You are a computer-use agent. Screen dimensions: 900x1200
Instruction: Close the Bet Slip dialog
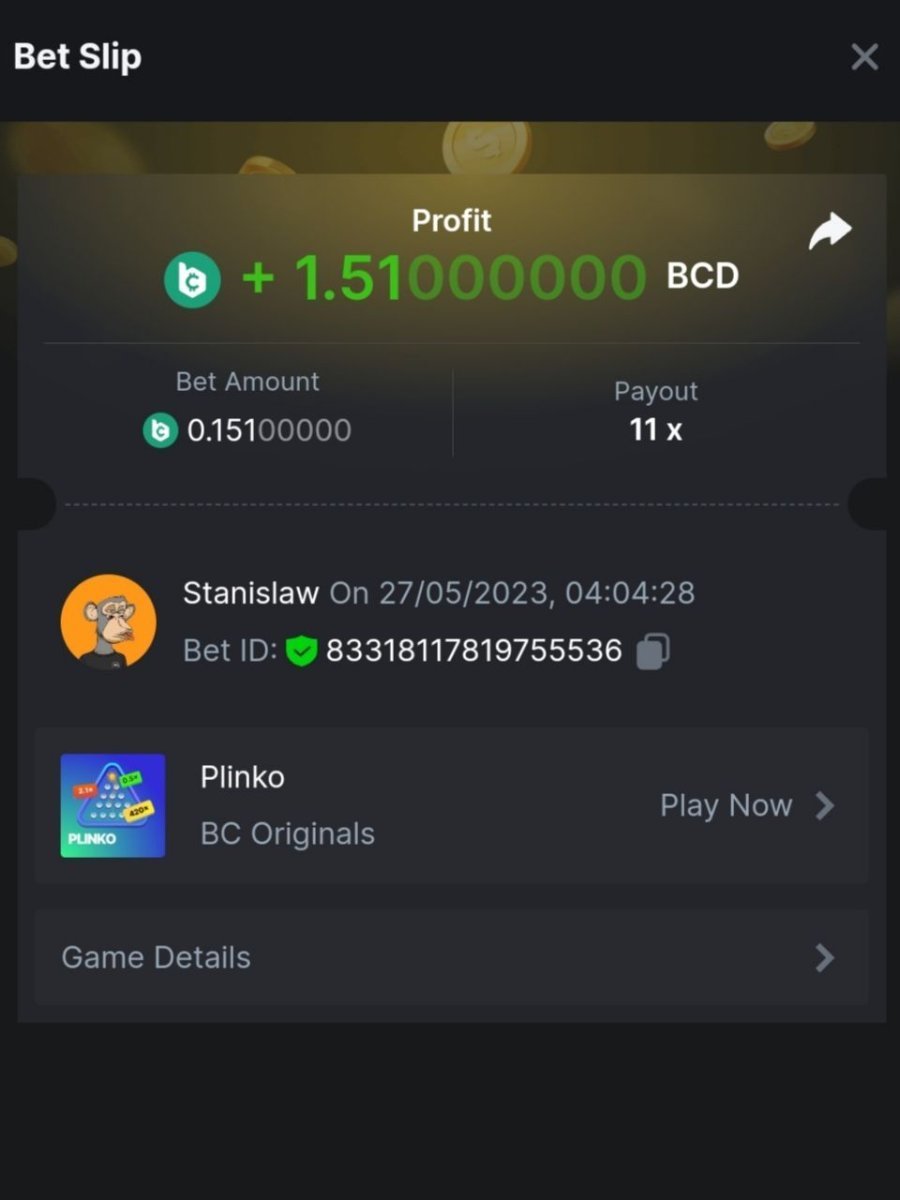864,57
